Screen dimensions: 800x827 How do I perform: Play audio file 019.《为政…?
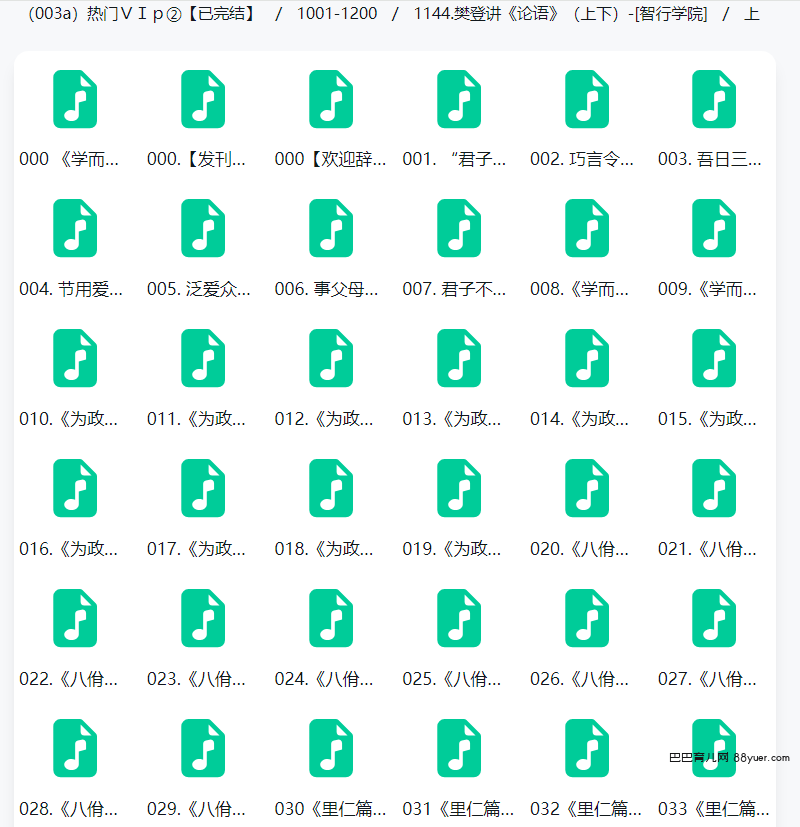[x=458, y=489]
